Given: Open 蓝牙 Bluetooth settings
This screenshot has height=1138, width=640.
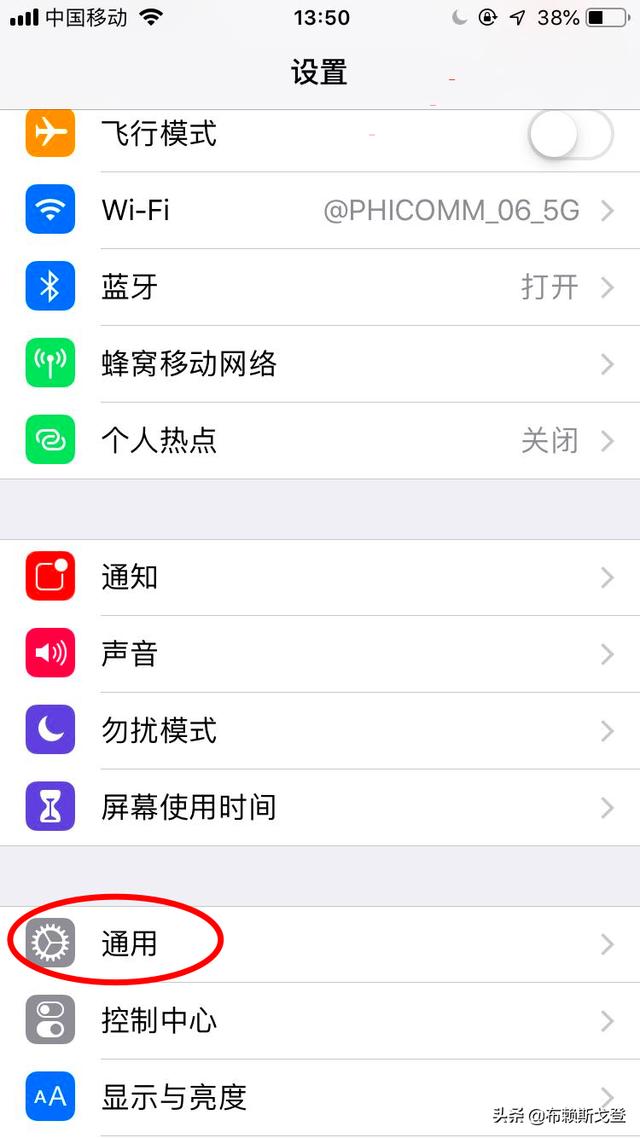Looking at the screenshot, I should [x=320, y=287].
